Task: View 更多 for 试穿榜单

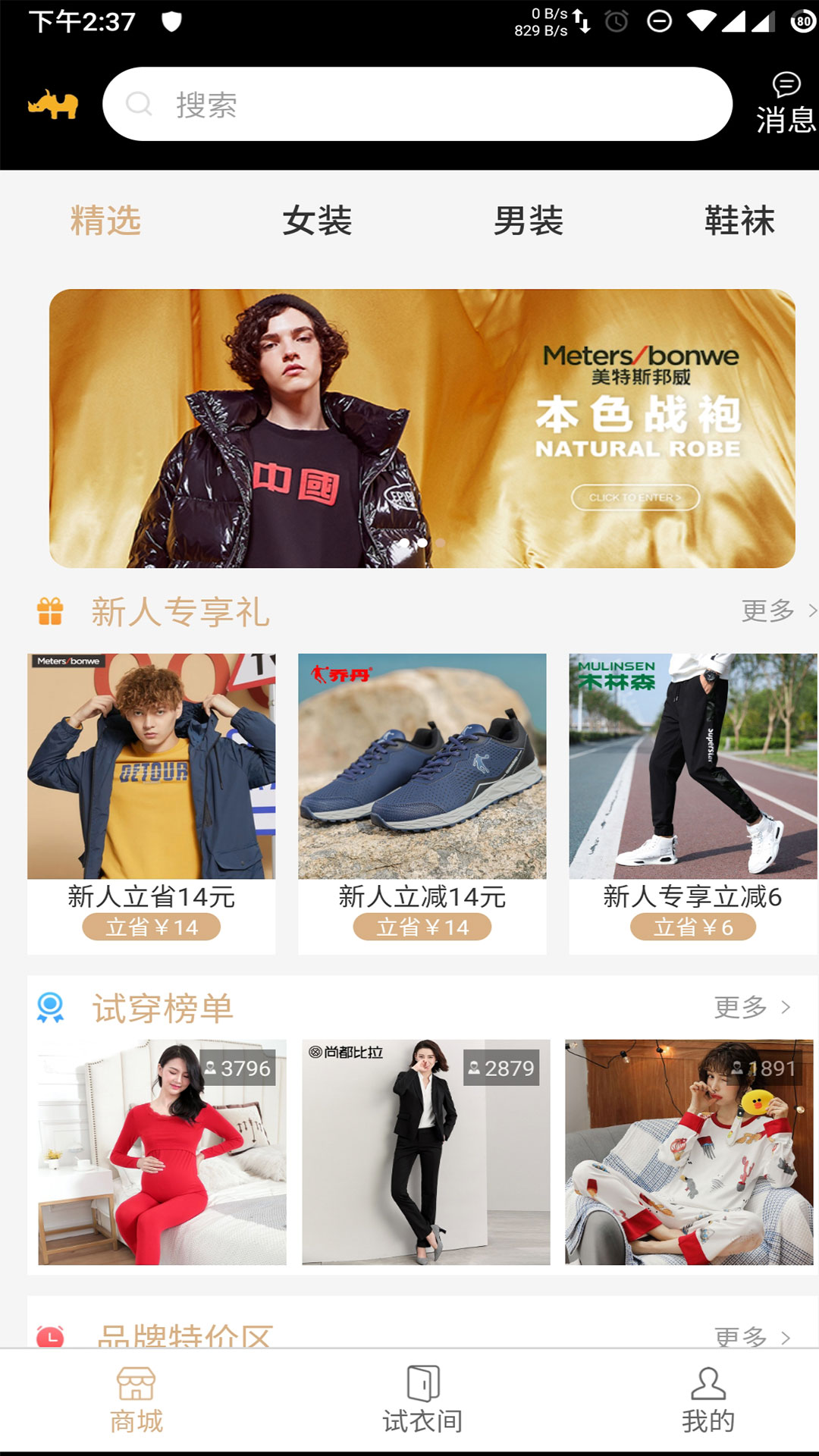Action: pos(752,1007)
